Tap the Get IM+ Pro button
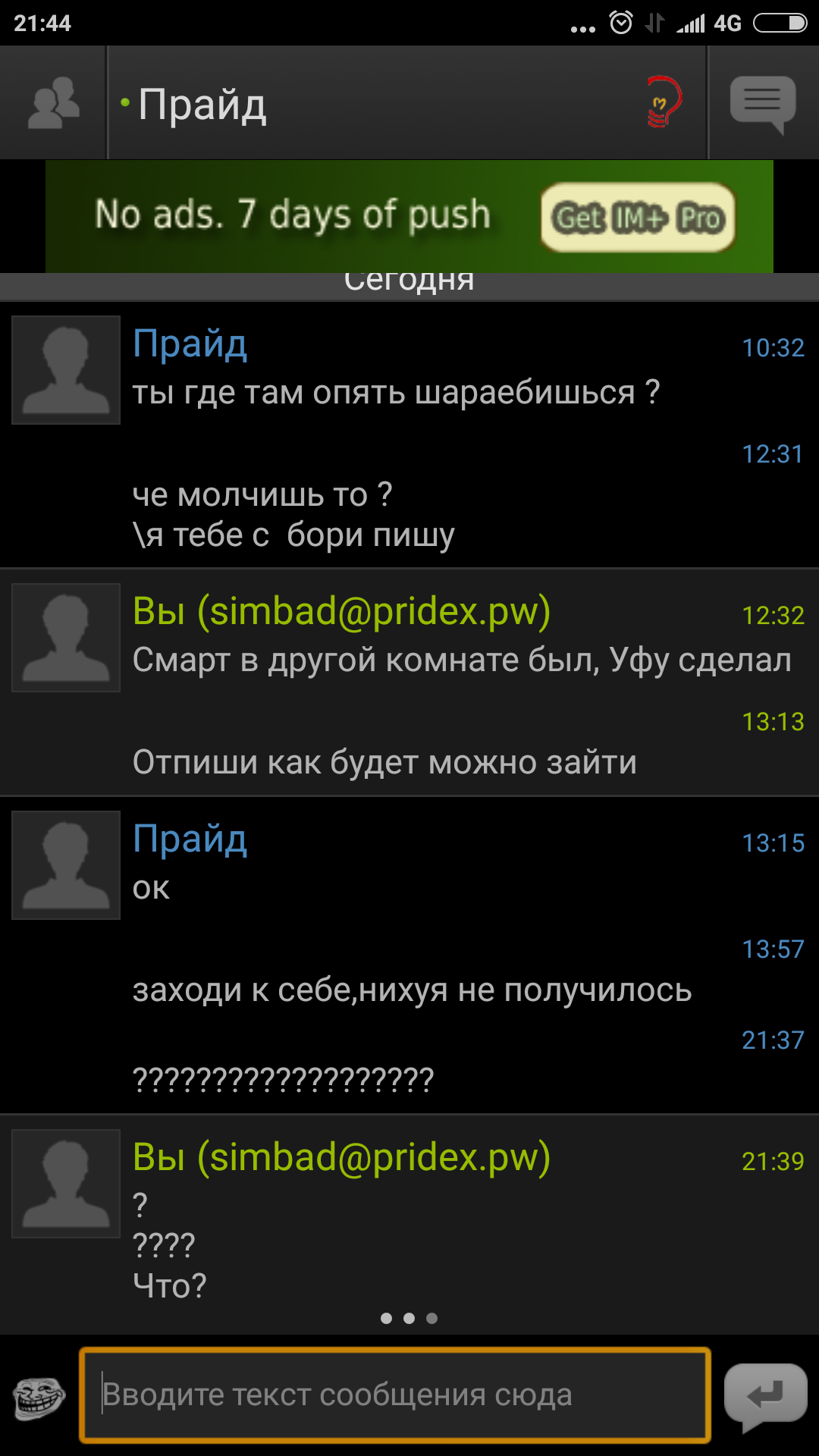819x1456 pixels. (x=638, y=218)
